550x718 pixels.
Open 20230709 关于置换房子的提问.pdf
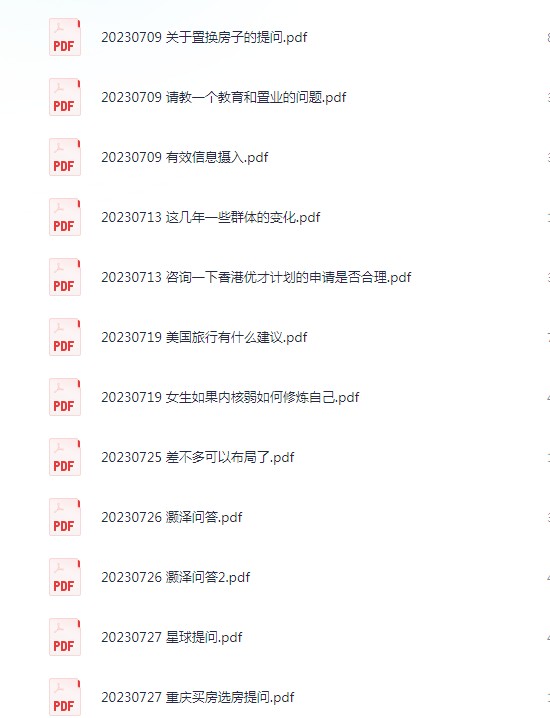pyautogui.click(x=204, y=37)
